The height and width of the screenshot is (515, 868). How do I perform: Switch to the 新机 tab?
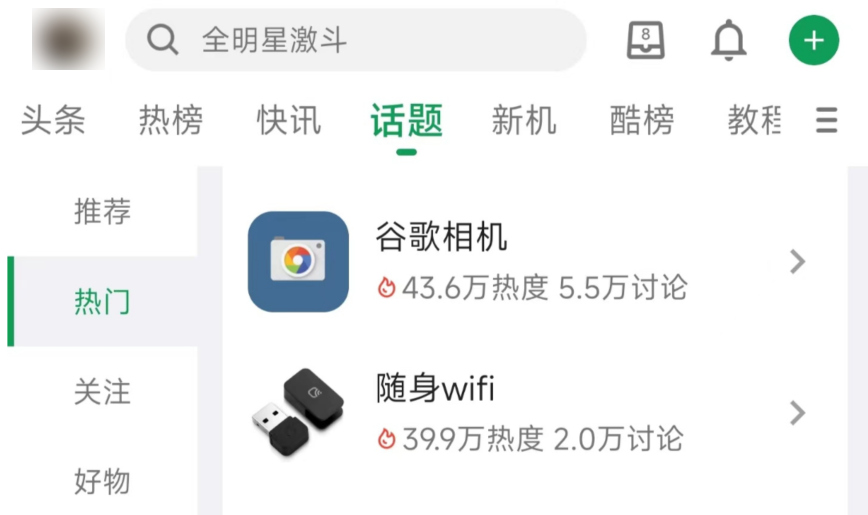tap(523, 121)
